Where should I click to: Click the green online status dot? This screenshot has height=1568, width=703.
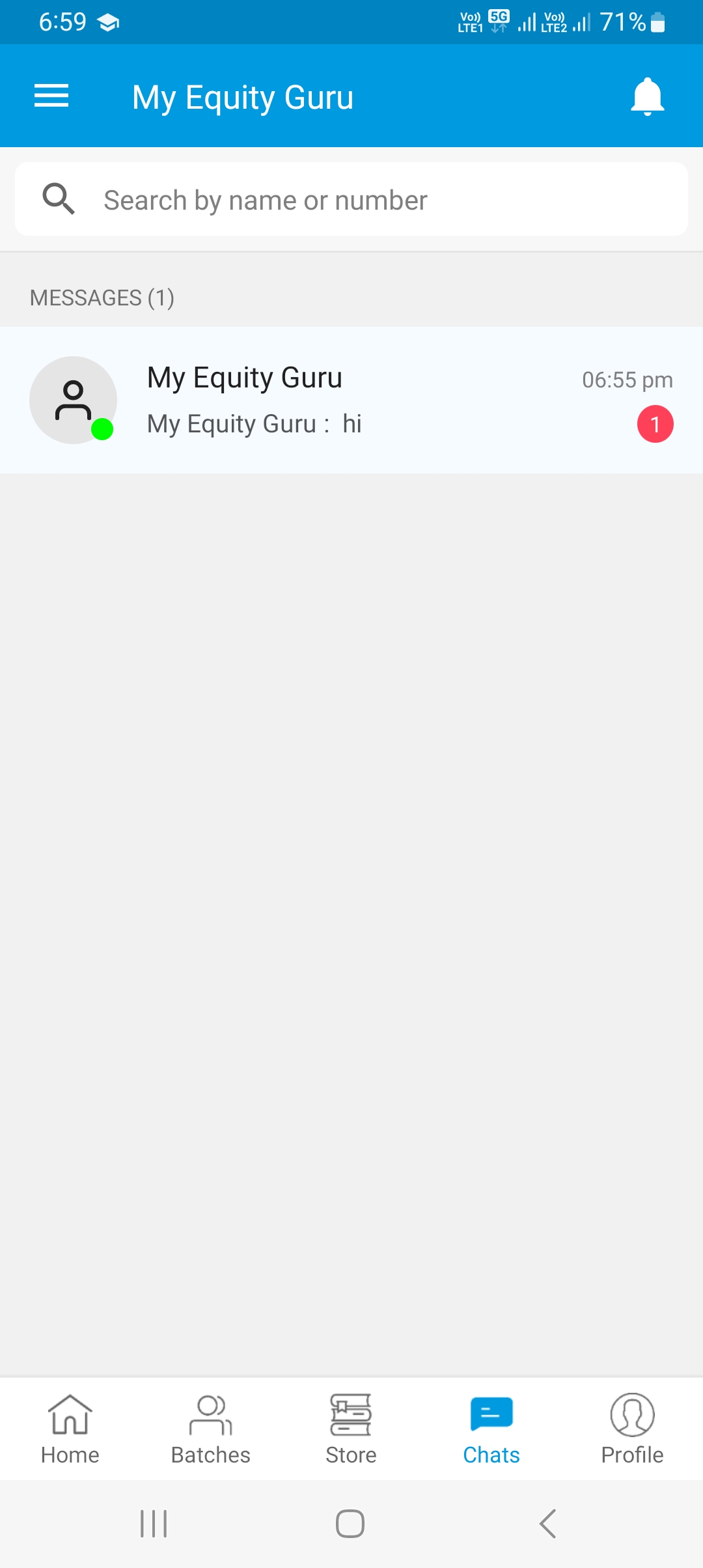[x=102, y=430]
